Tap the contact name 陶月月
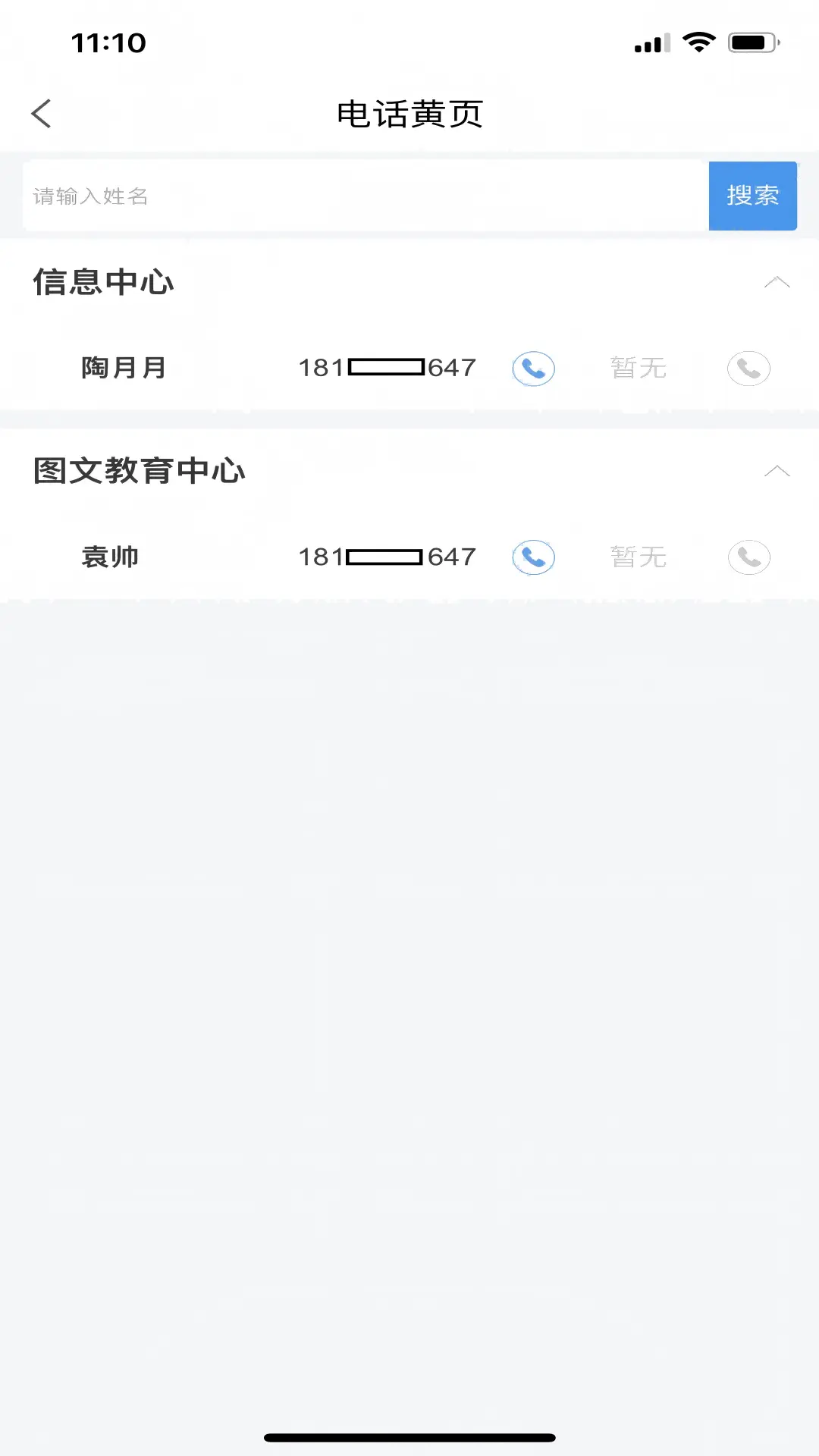 (x=124, y=369)
